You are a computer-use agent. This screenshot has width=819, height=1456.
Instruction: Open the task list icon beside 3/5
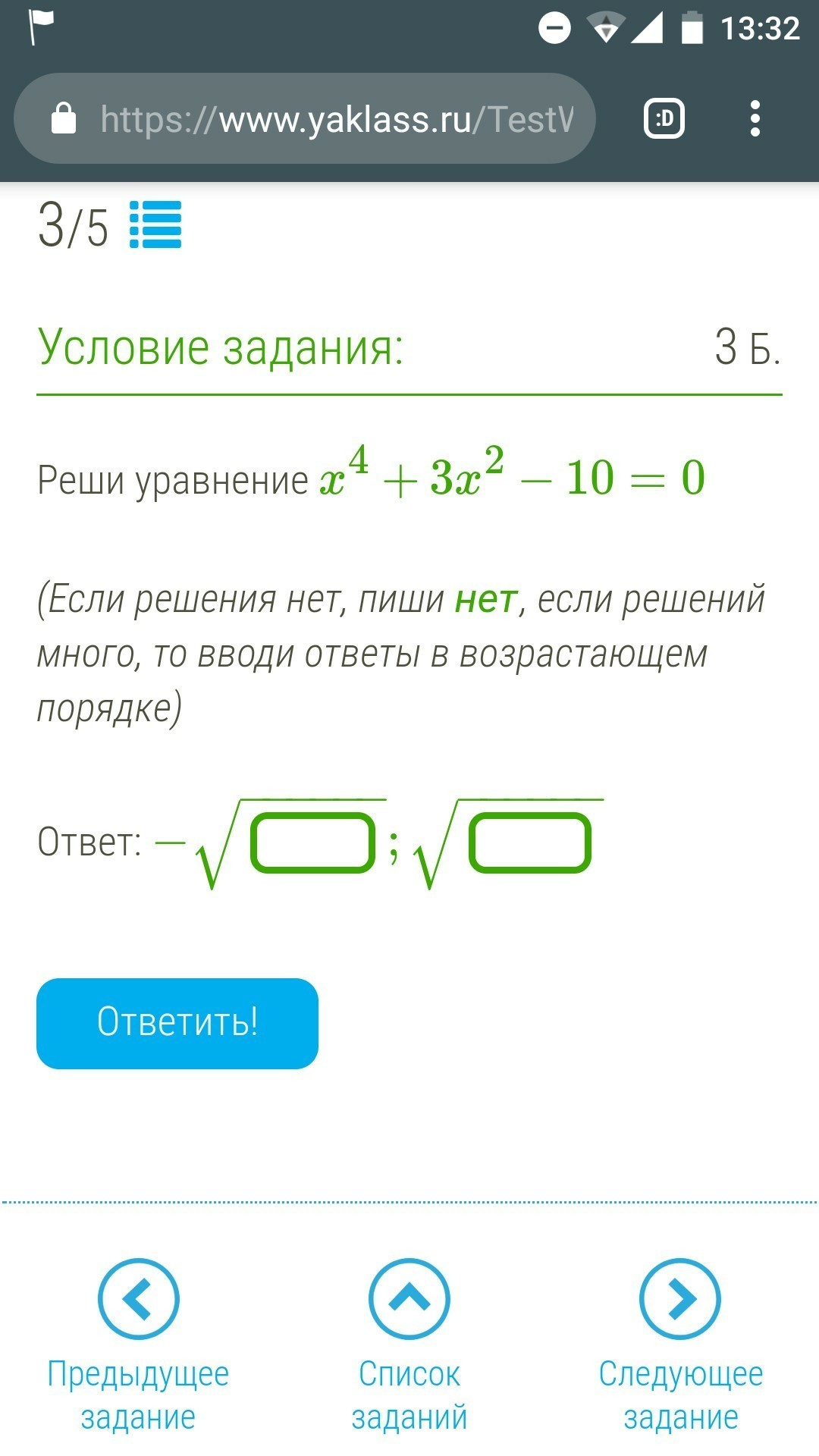point(155,224)
